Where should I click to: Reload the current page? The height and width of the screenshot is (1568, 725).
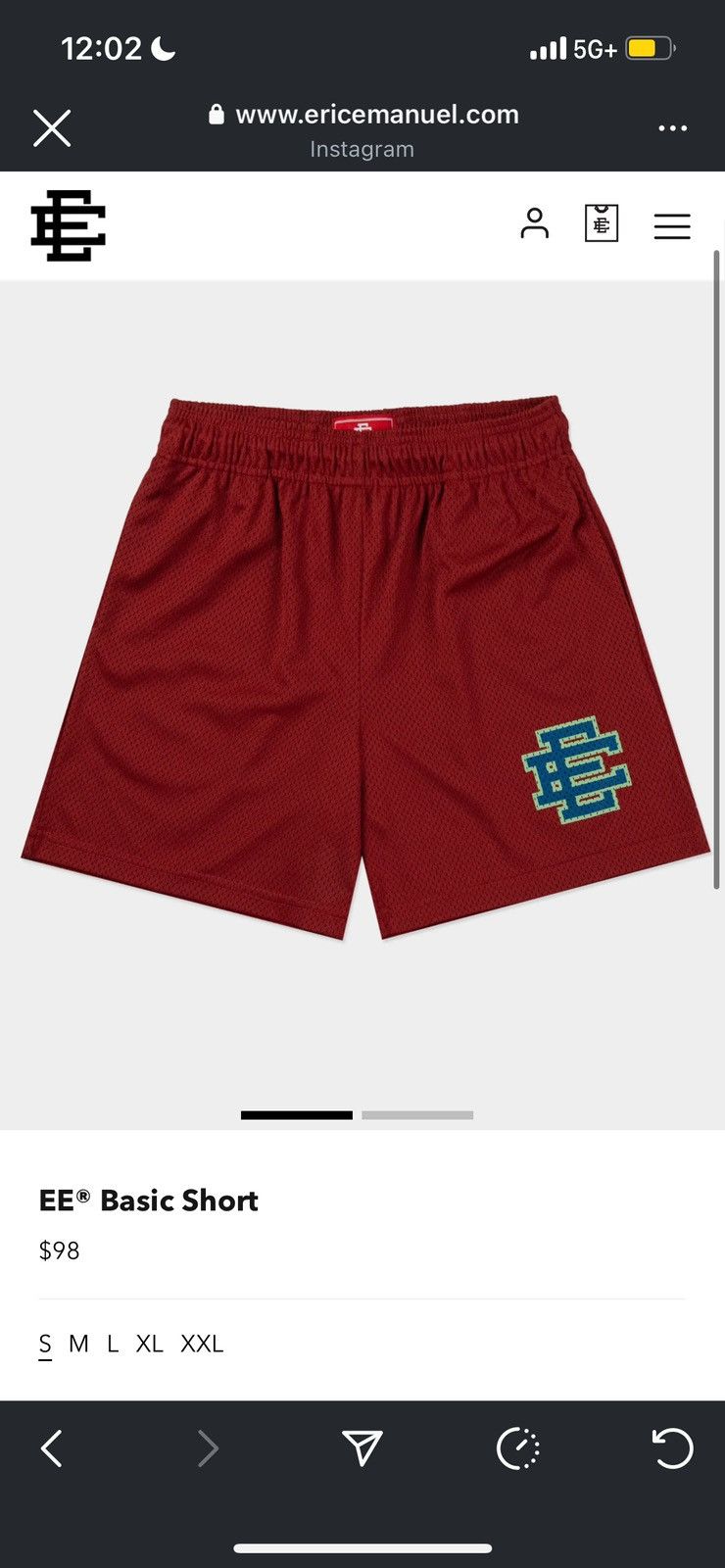click(x=672, y=1447)
